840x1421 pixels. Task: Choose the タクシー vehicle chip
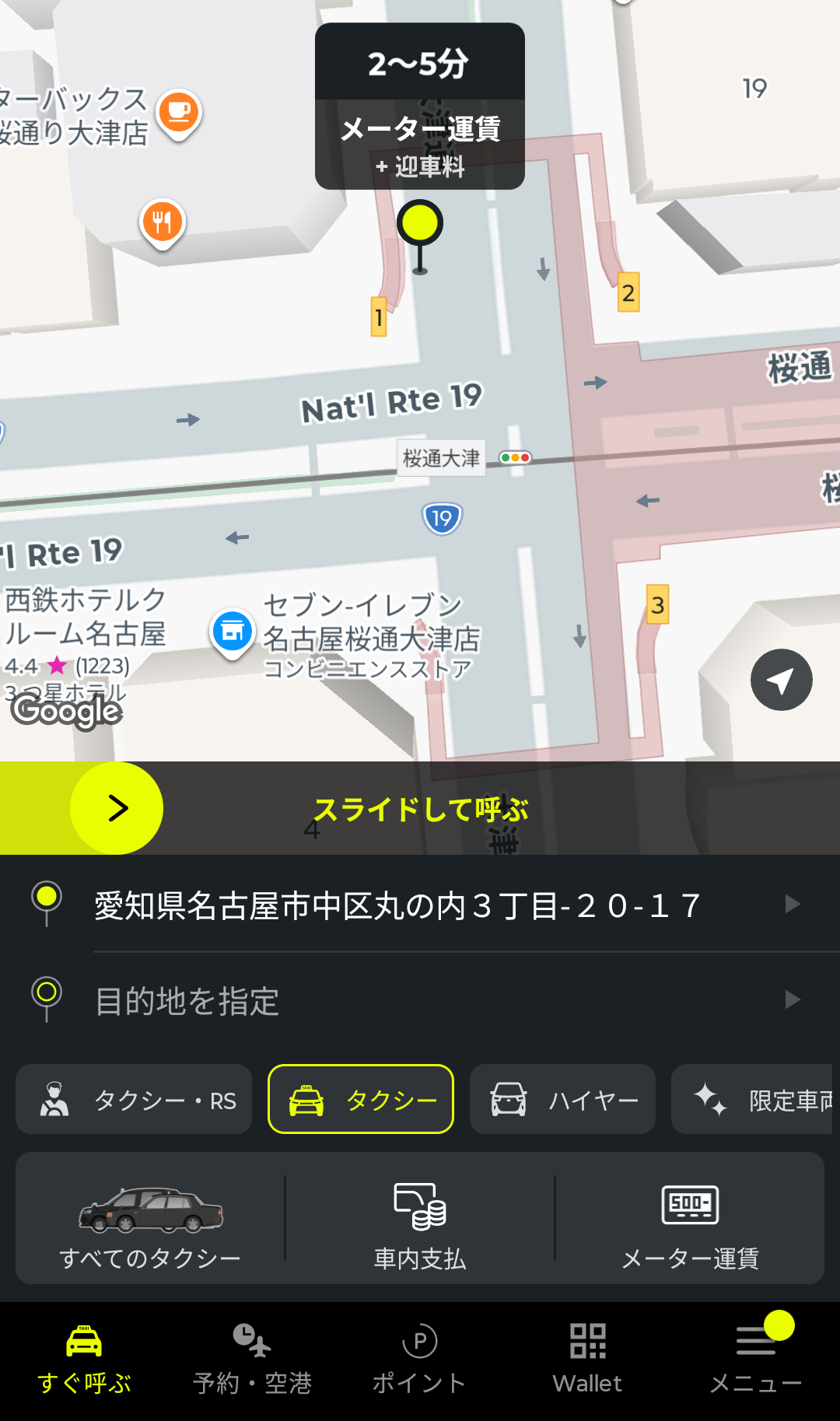click(361, 1100)
